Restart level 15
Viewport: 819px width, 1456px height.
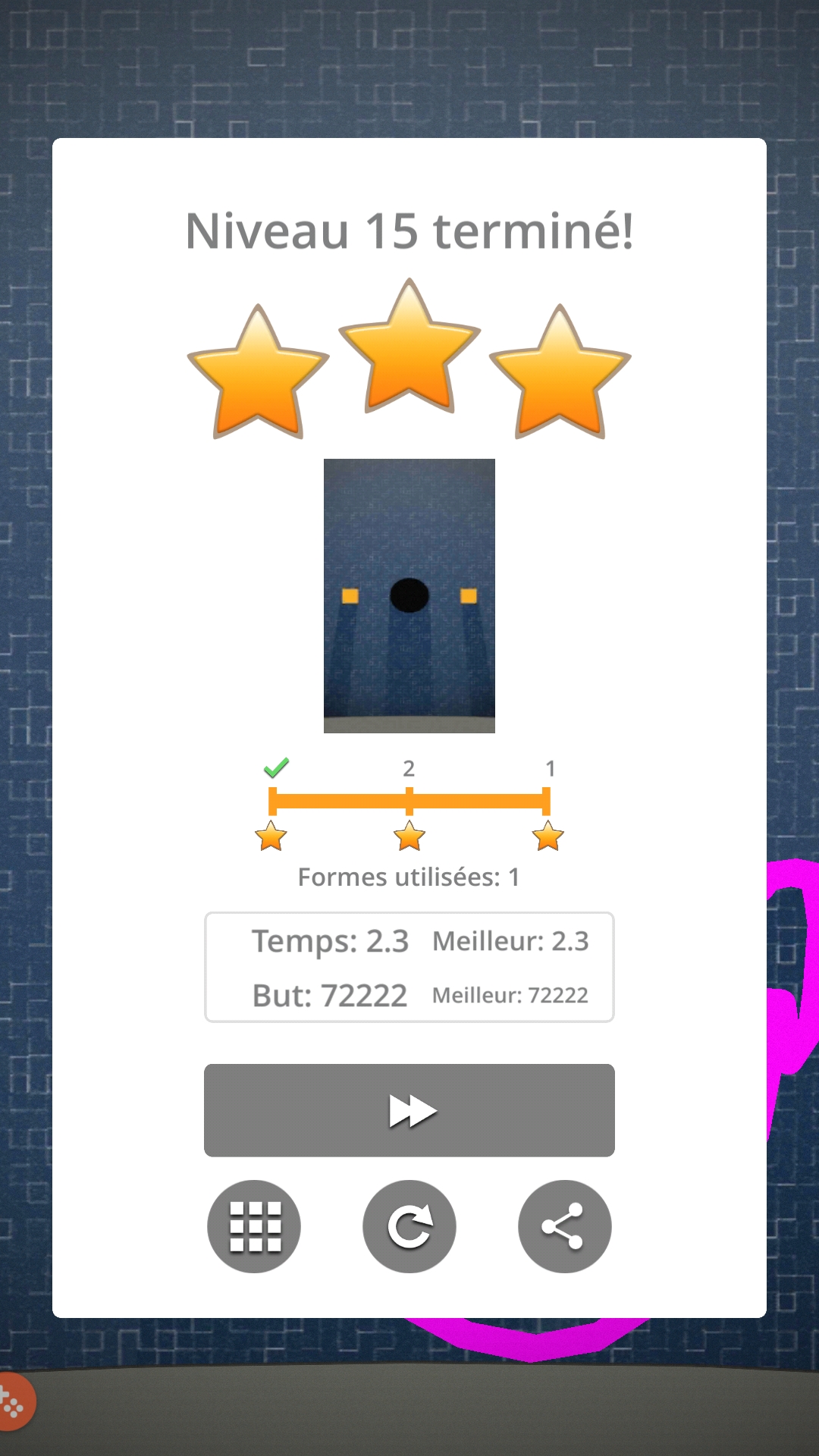click(409, 1226)
